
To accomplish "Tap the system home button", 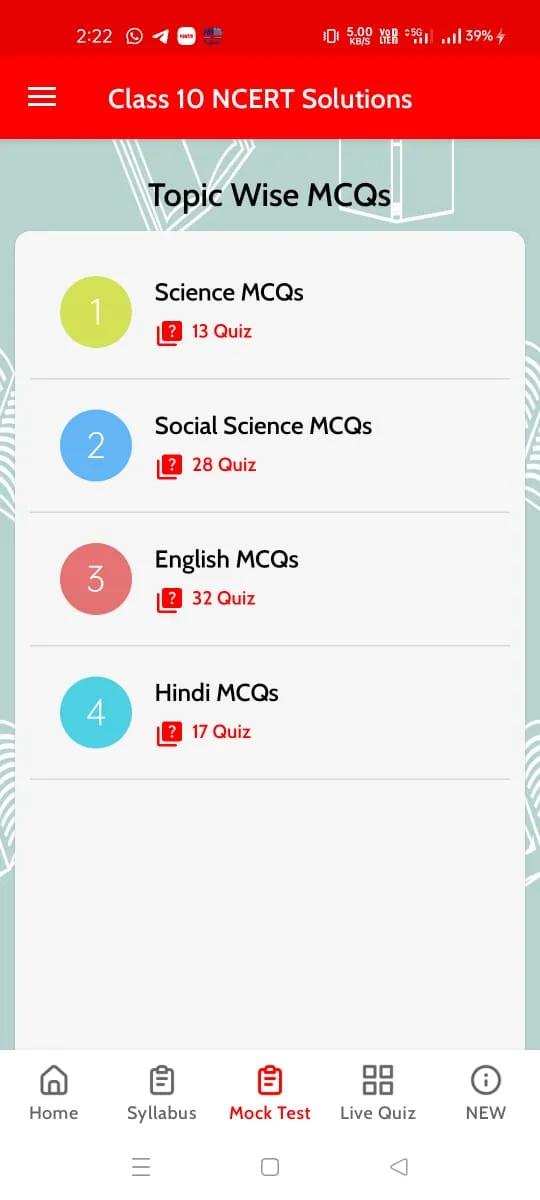I will coord(270,1166).
